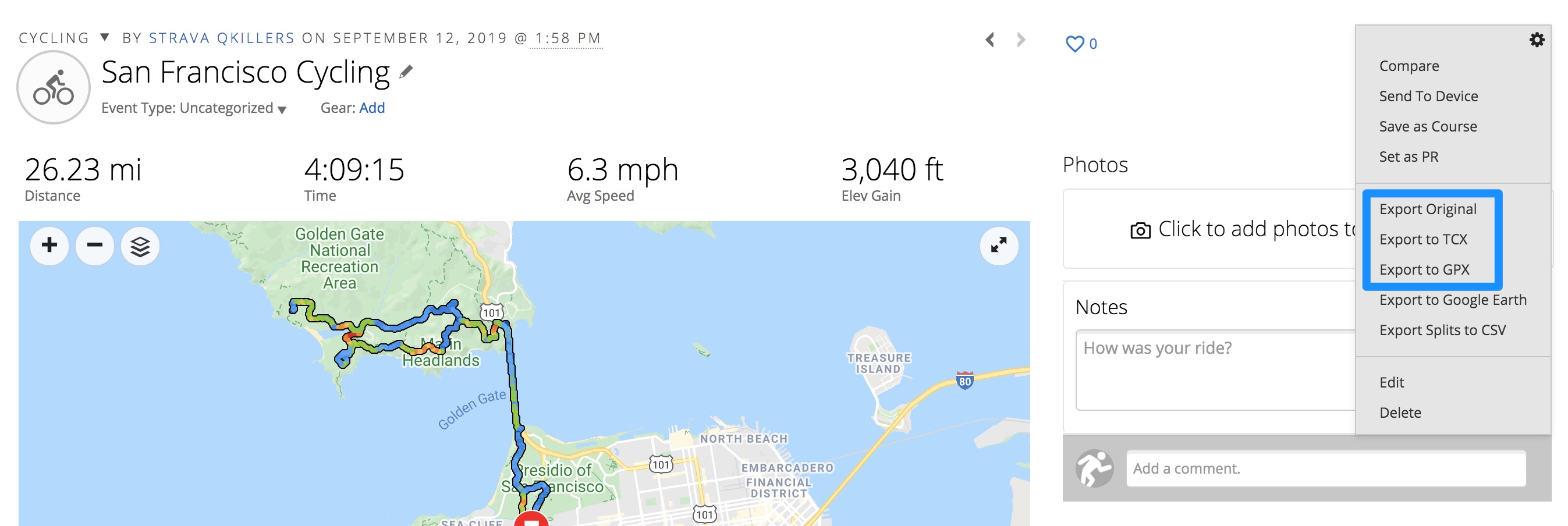Expand the Event Type dropdown

click(x=194, y=108)
